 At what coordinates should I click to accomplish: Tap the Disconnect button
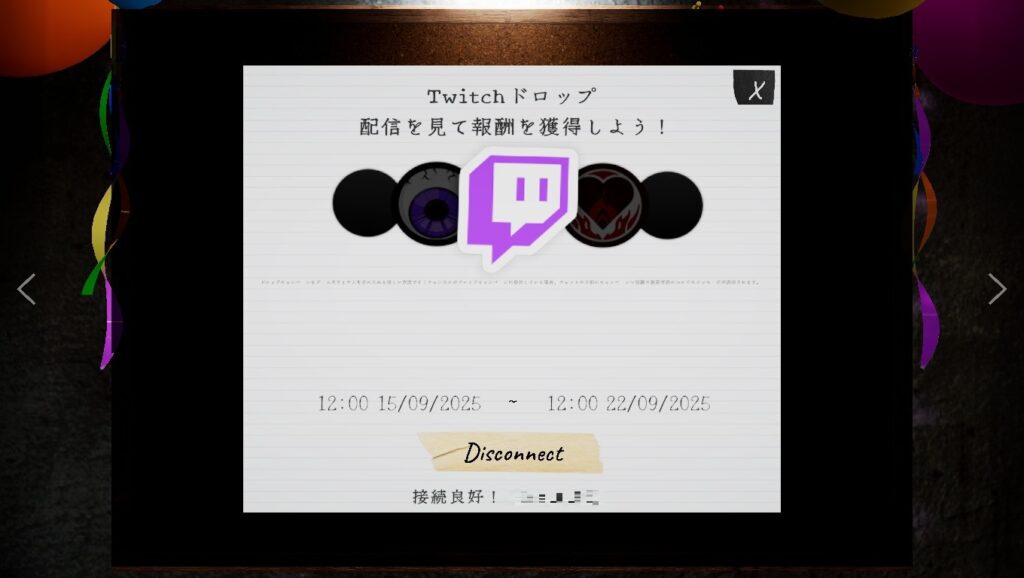tap(513, 453)
